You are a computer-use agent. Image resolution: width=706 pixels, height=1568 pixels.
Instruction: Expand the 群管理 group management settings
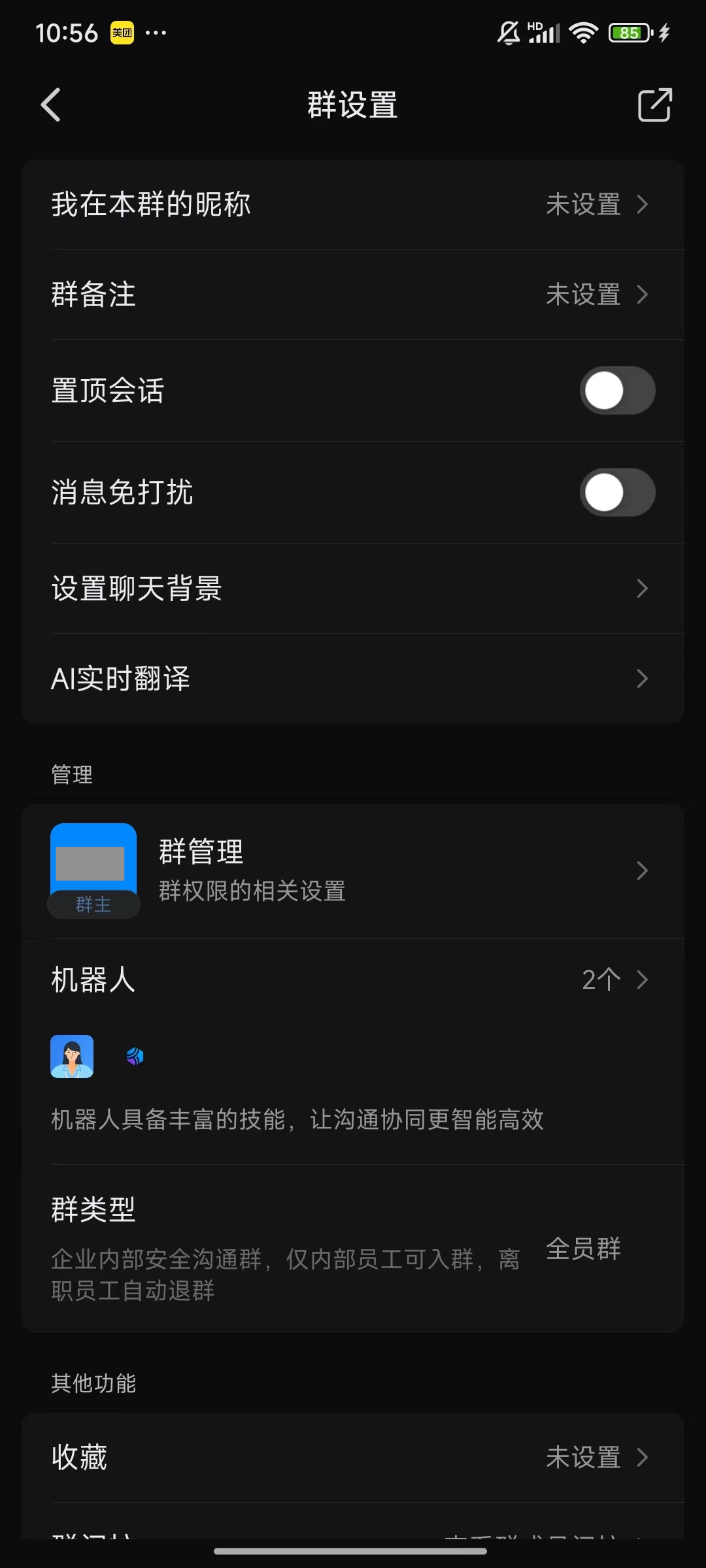click(x=353, y=869)
